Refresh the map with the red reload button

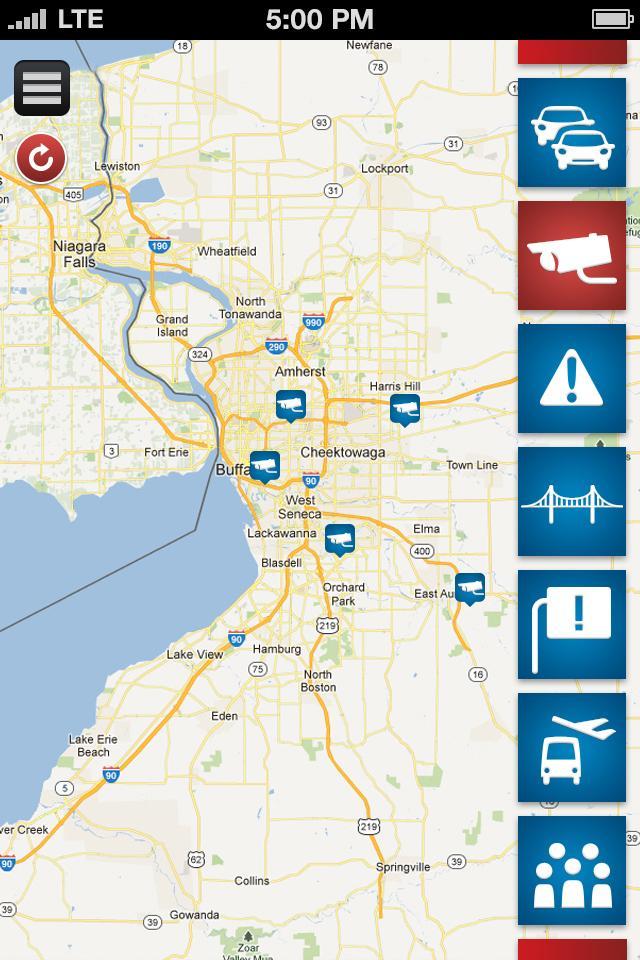point(41,158)
